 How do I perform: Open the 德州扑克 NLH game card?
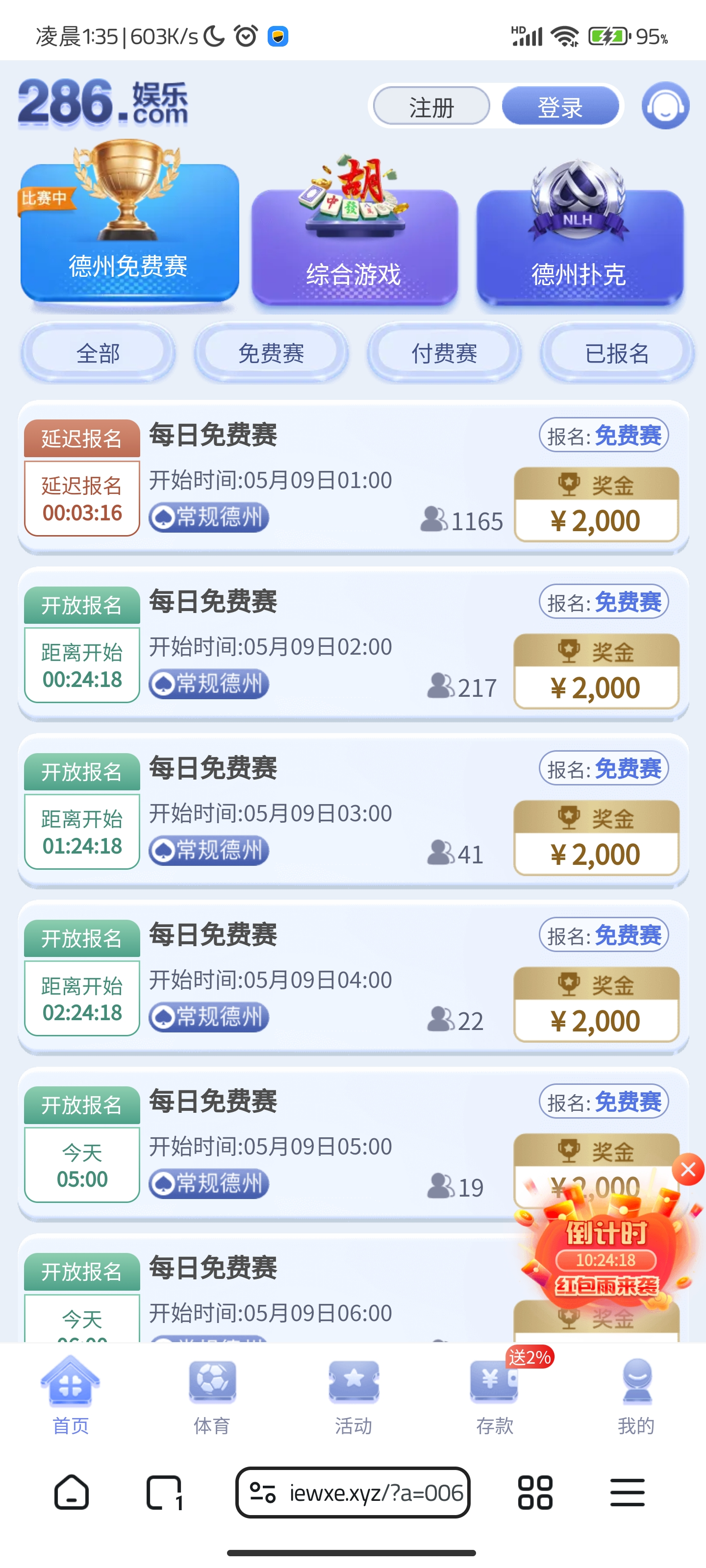click(578, 237)
